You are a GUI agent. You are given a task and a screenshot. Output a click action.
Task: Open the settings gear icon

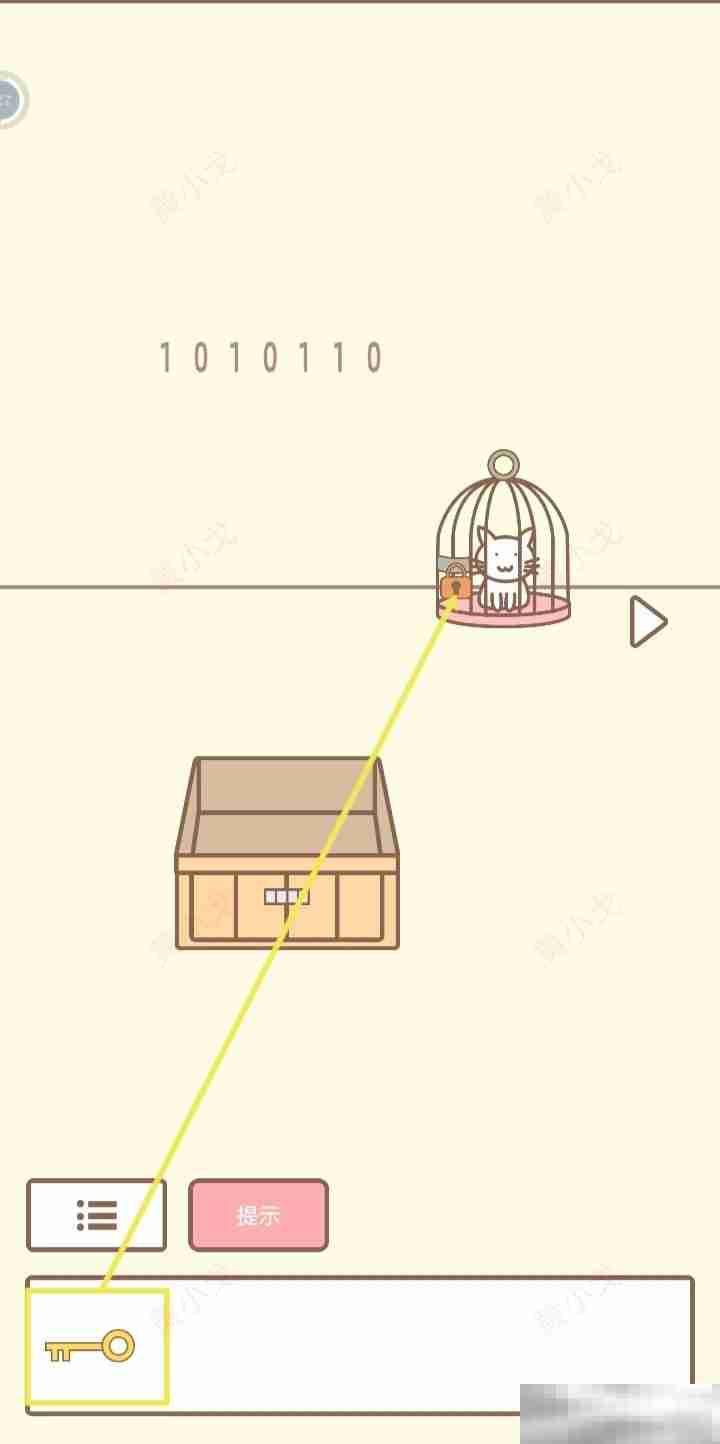(8, 99)
